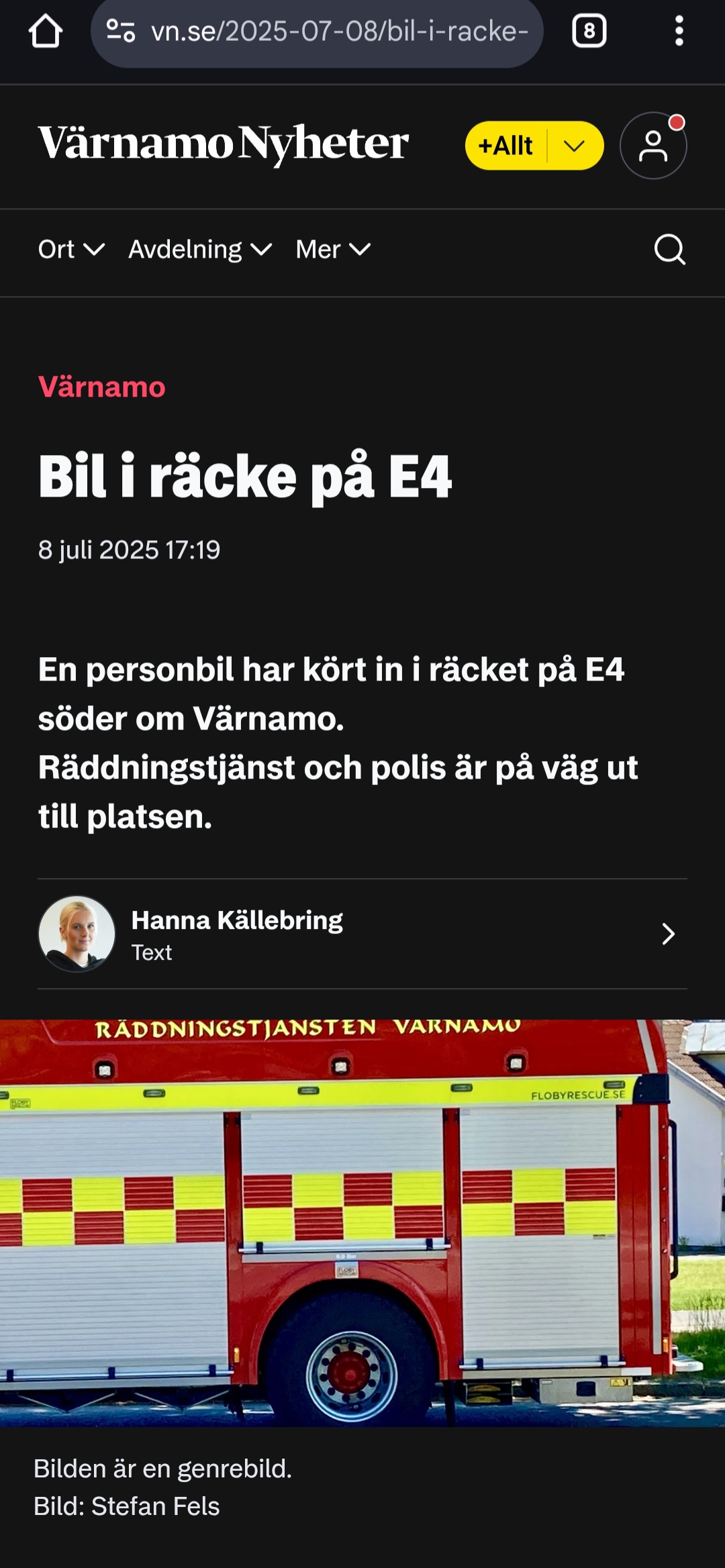Open the user account profile icon
The image size is (725, 1568).
click(652, 146)
